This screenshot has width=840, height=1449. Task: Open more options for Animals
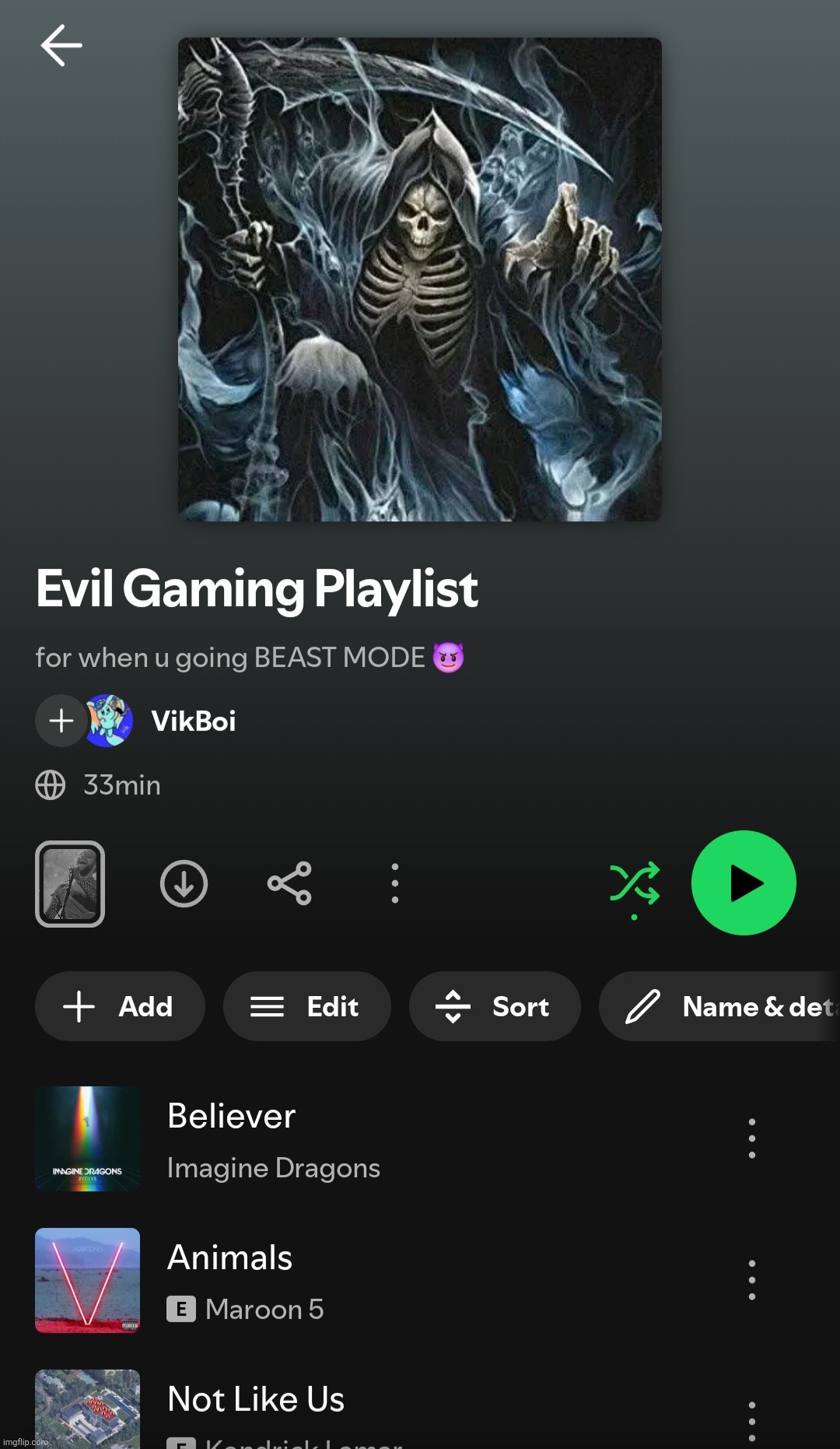pyautogui.click(x=751, y=1280)
